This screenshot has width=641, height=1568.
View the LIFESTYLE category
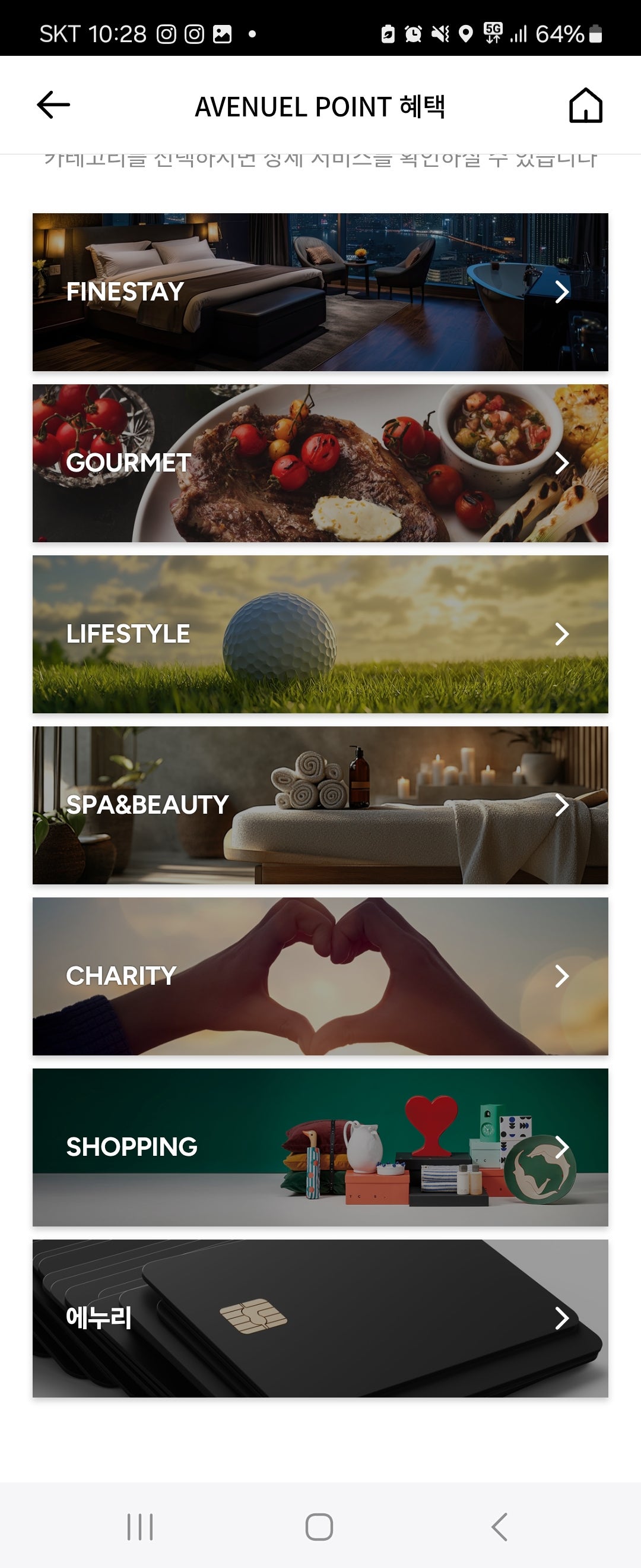pyautogui.click(x=320, y=634)
